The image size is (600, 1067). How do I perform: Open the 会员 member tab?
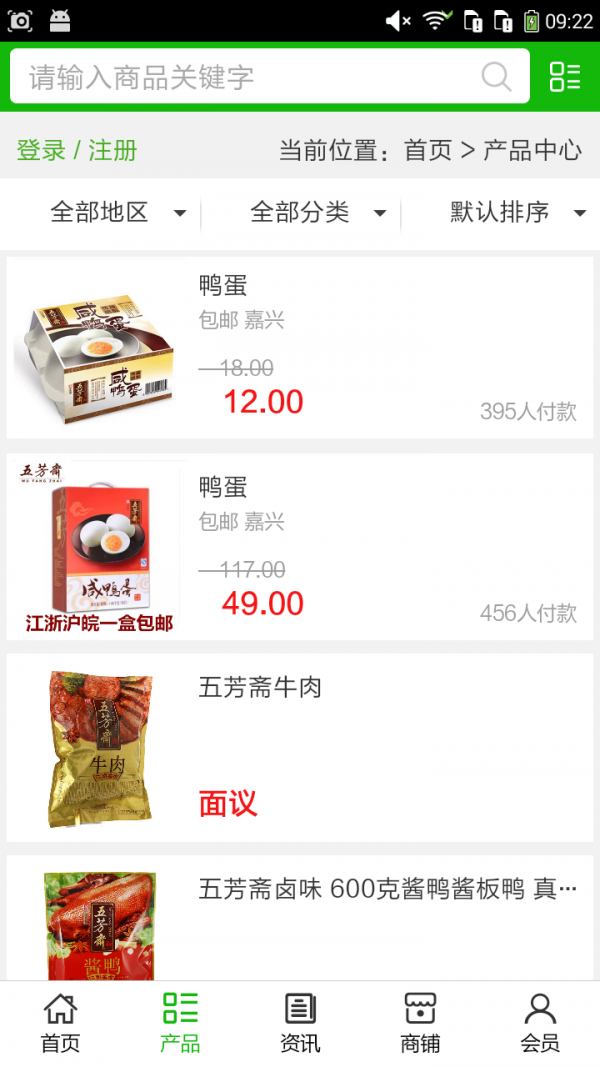pyautogui.click(x=540, y=1023)
